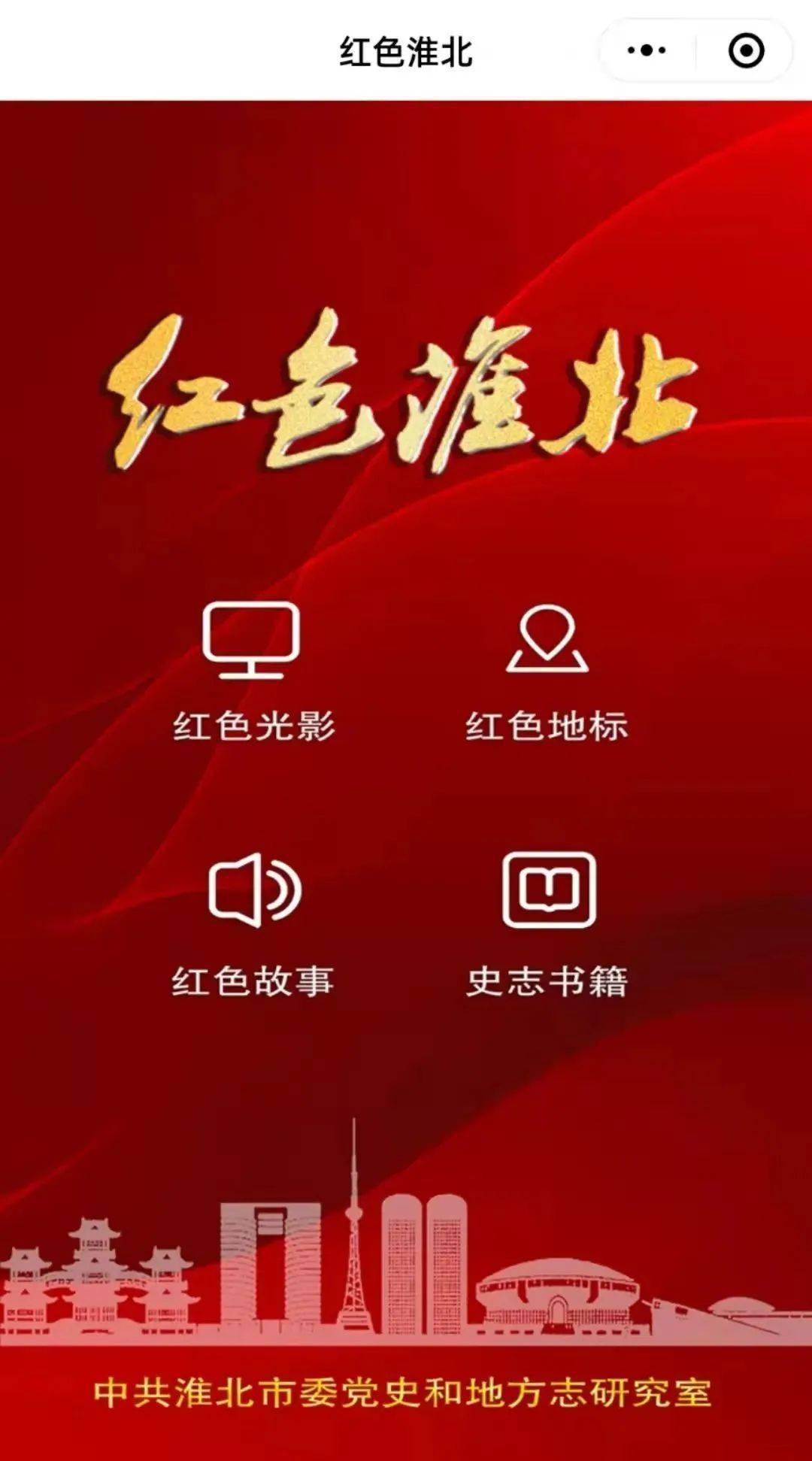
Task: Open 红色地标 section
Action: point(547,671)
